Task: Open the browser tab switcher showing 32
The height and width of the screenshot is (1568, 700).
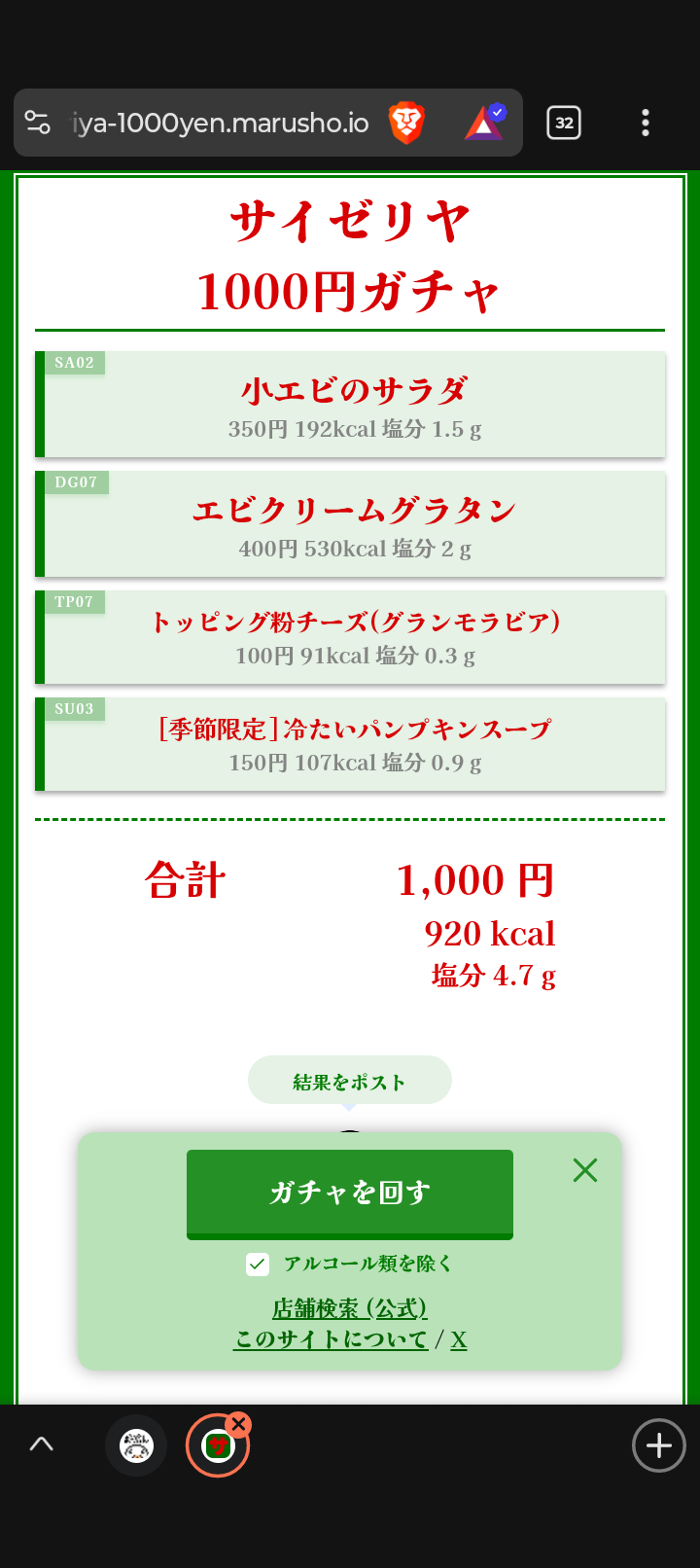Action: pyautogui.click(x=564, y=123)
